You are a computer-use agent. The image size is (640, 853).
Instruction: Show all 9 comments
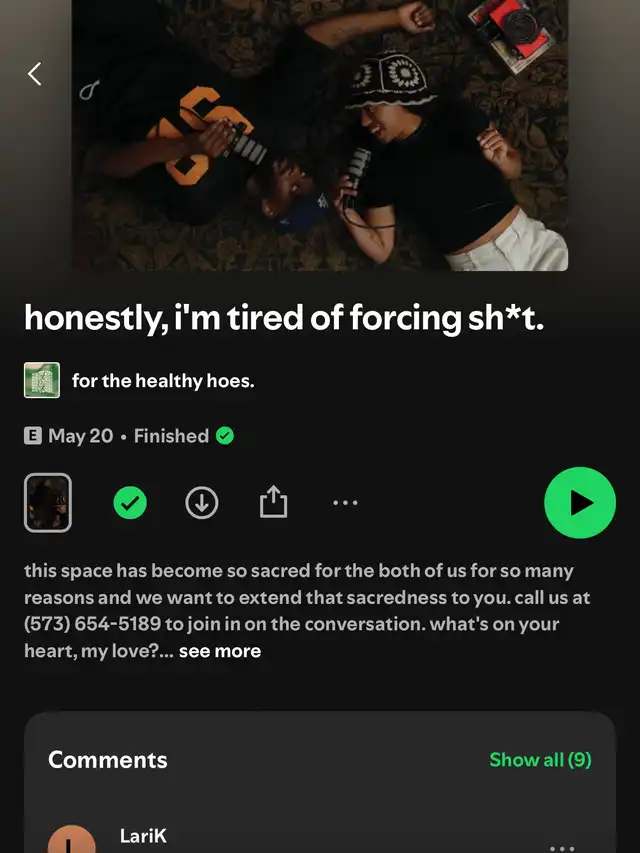point(540,760)
